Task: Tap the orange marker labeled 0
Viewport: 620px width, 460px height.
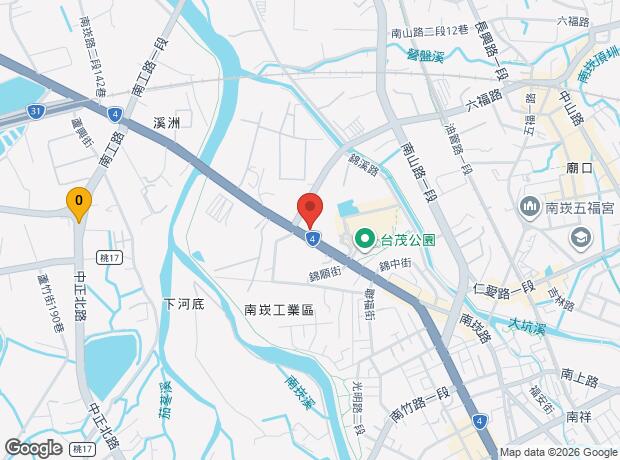Action: pos(79,204)
